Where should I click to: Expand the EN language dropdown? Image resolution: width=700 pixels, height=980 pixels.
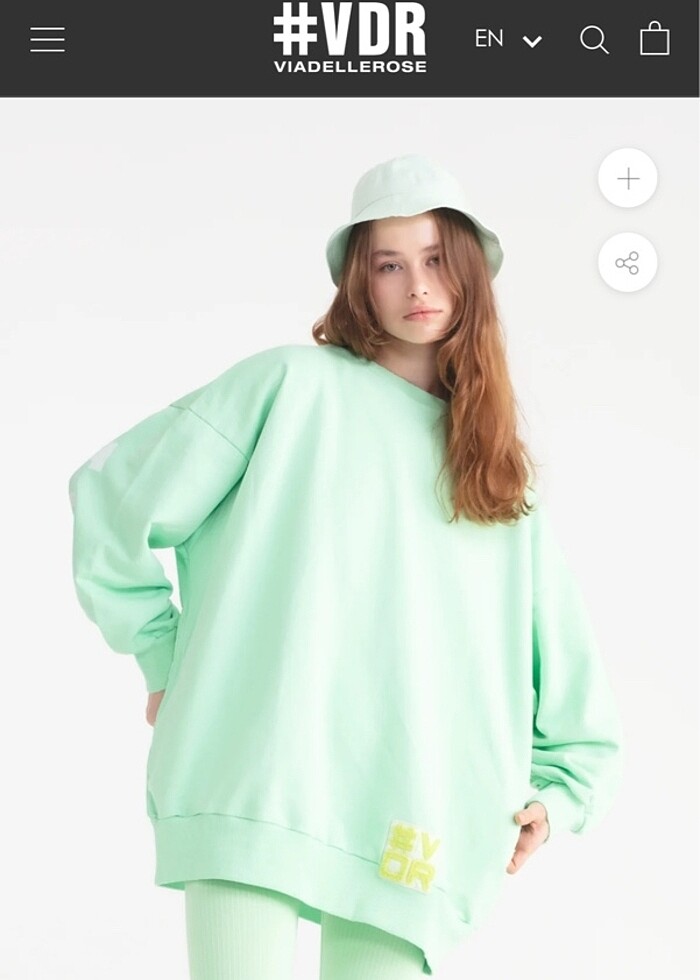(x=508, y=40)
